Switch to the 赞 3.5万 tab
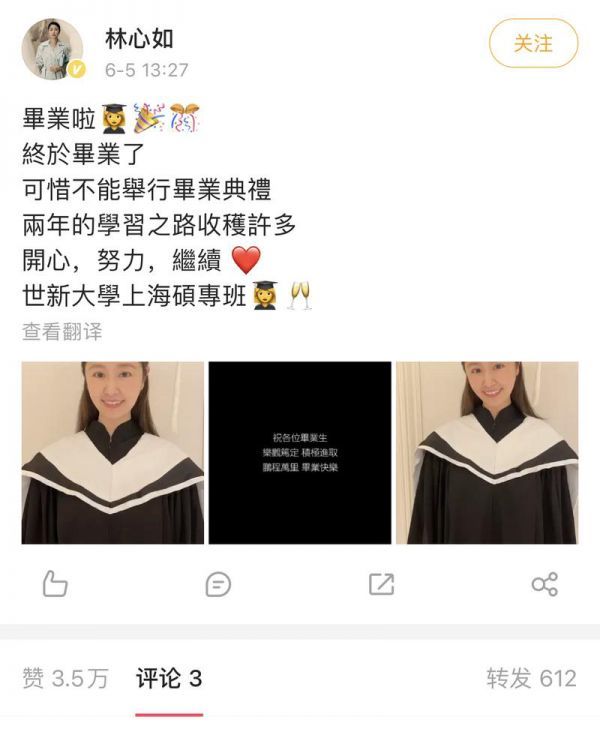This screenshot has height=732, width=600. click(x=66, y=679)
